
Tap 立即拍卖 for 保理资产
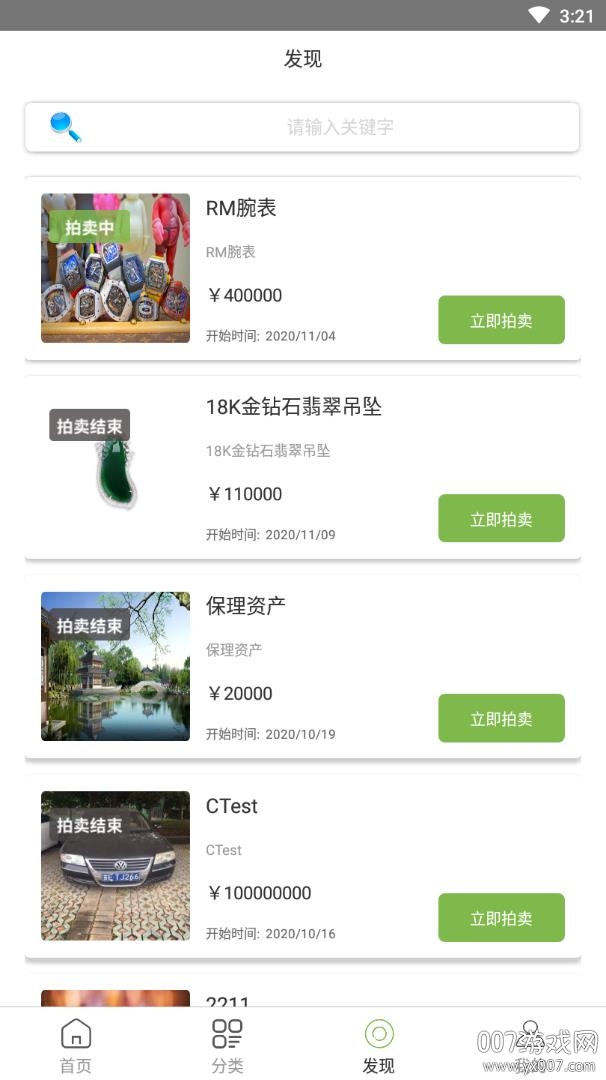click(x=501, y=718)
